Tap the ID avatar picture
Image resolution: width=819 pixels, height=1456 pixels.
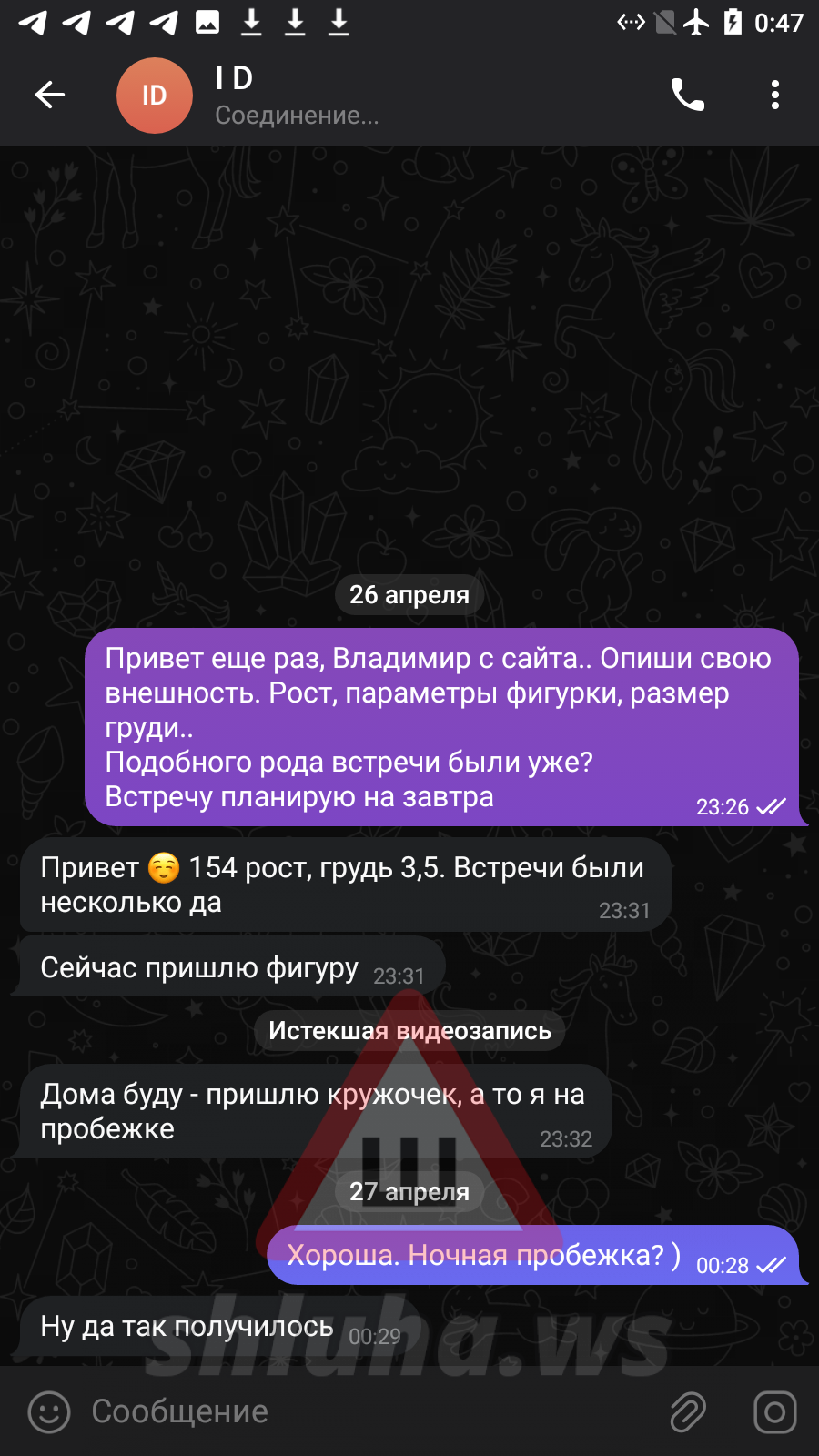[154, 96]
